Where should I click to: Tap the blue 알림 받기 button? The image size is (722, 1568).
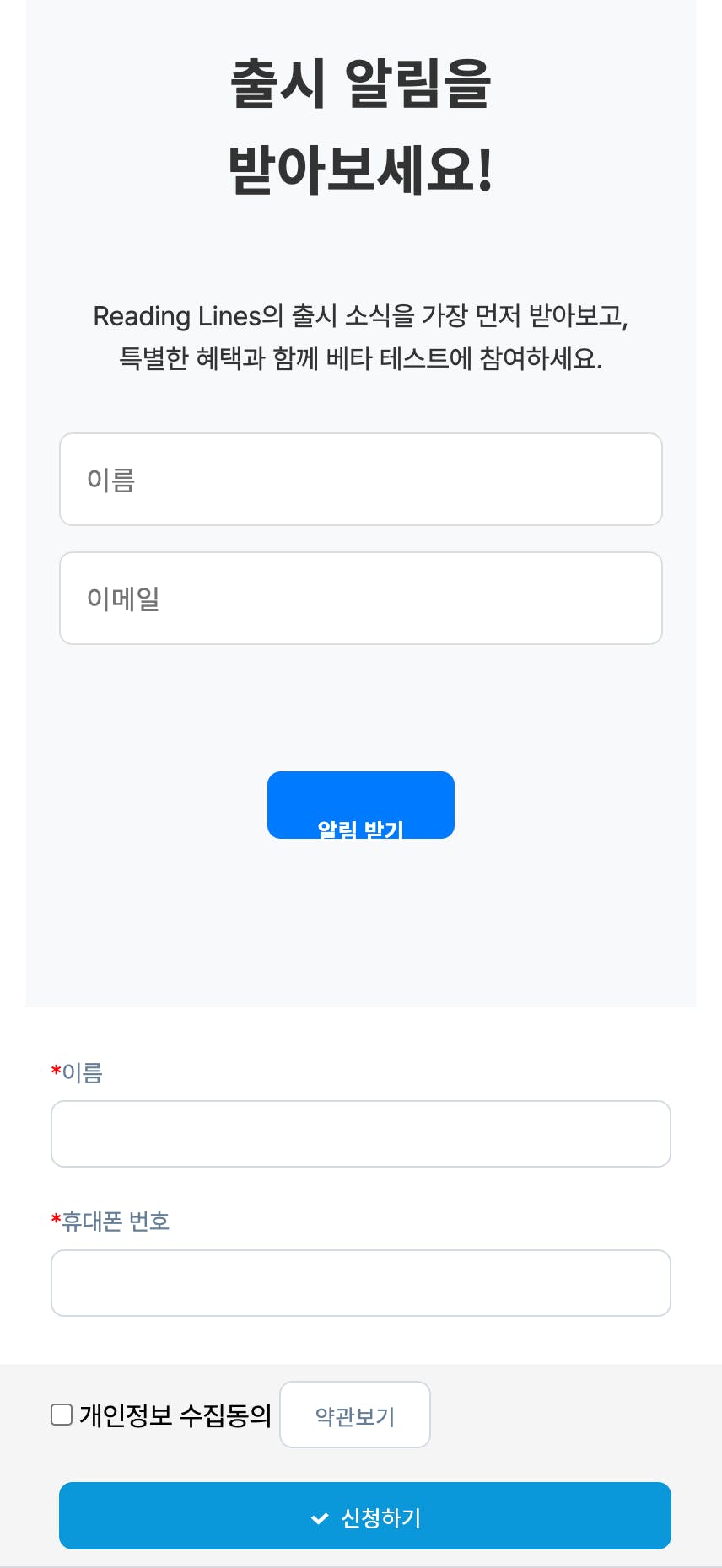[x=361, y=805]
